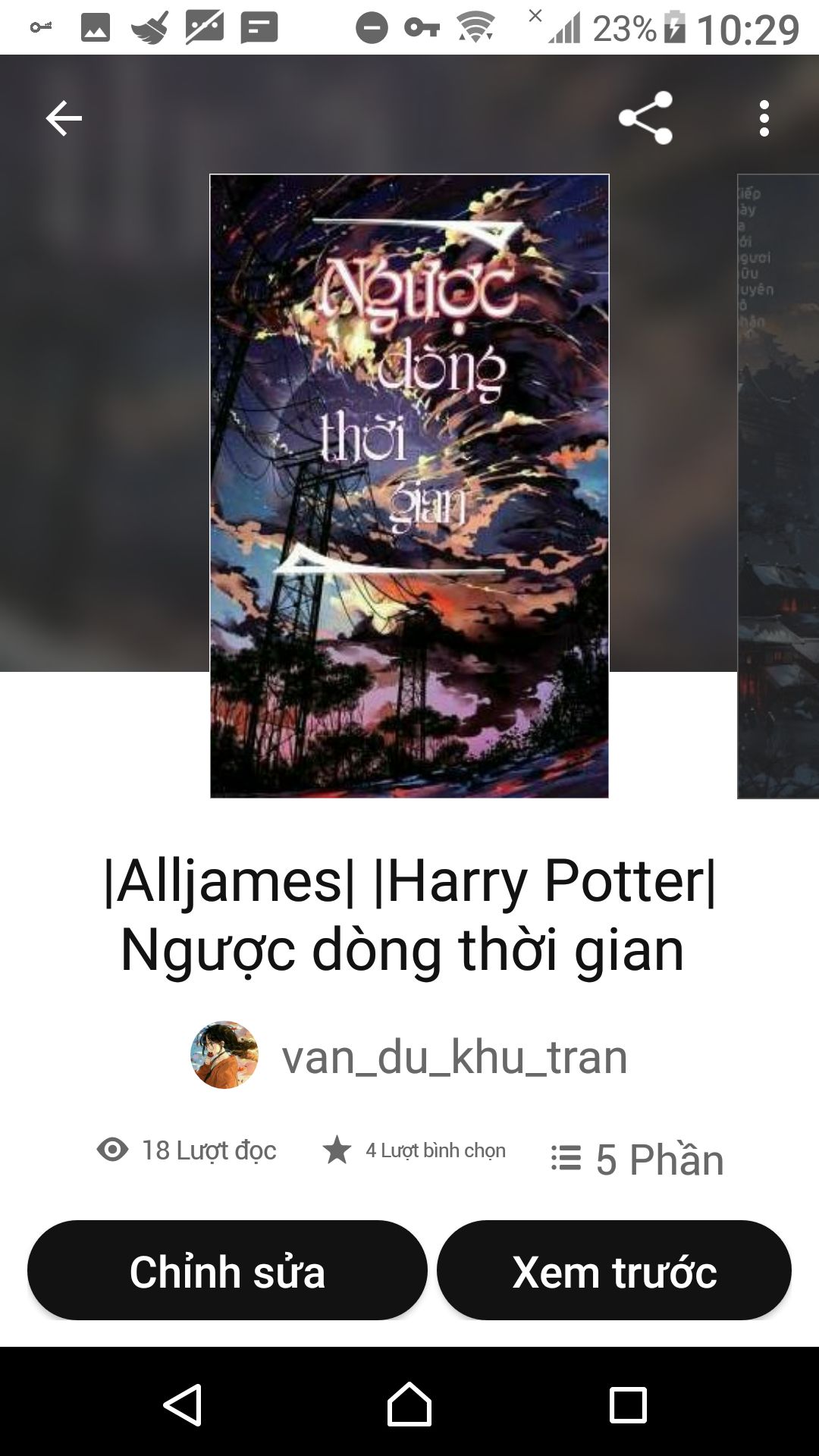Go back using the top arrow
819x1456 pixels.
[x=64, y=118]
